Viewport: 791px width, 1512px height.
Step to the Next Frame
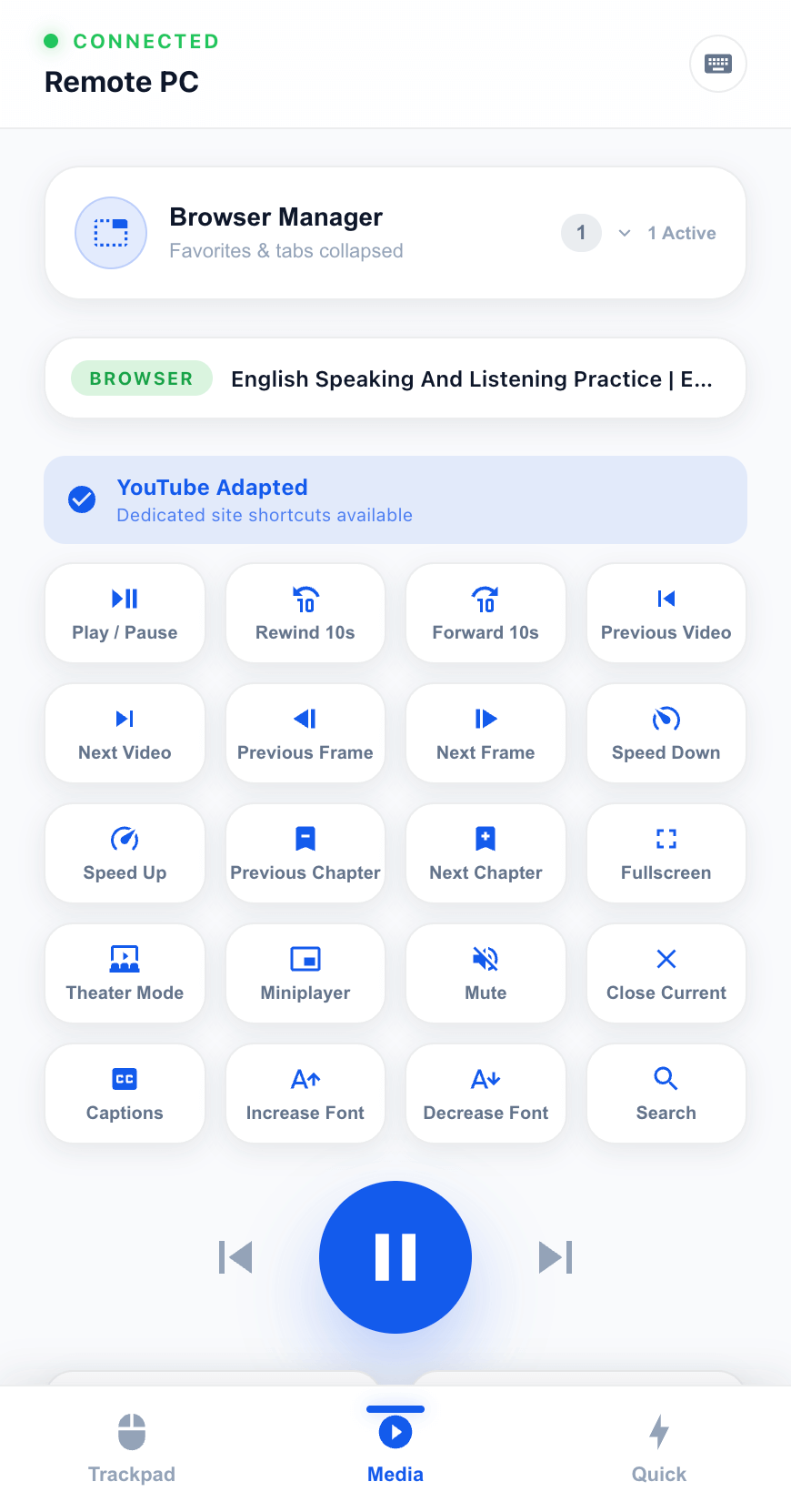[486, 732]
